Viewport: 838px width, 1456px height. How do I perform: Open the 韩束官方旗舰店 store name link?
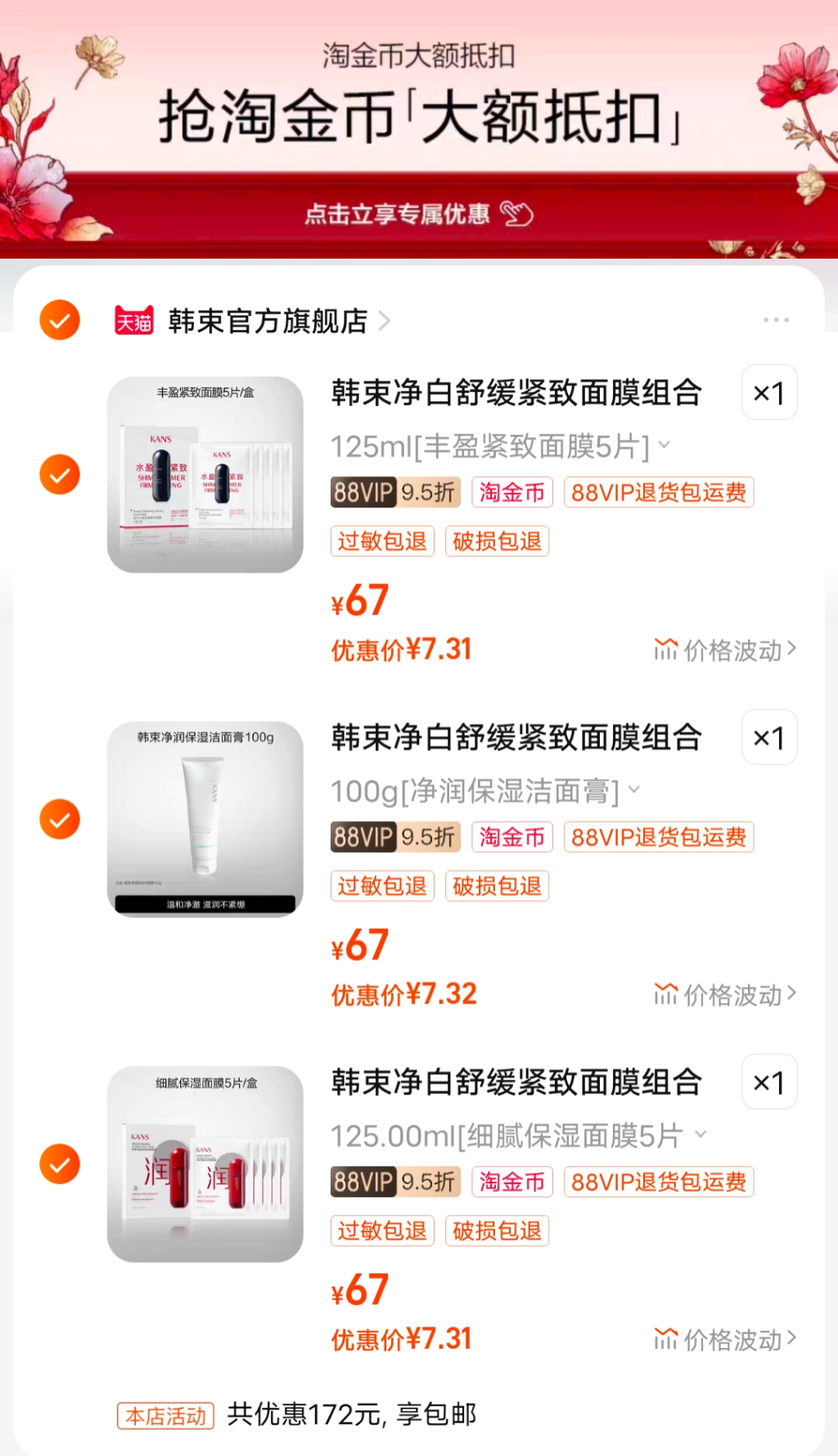pos(268,320)
